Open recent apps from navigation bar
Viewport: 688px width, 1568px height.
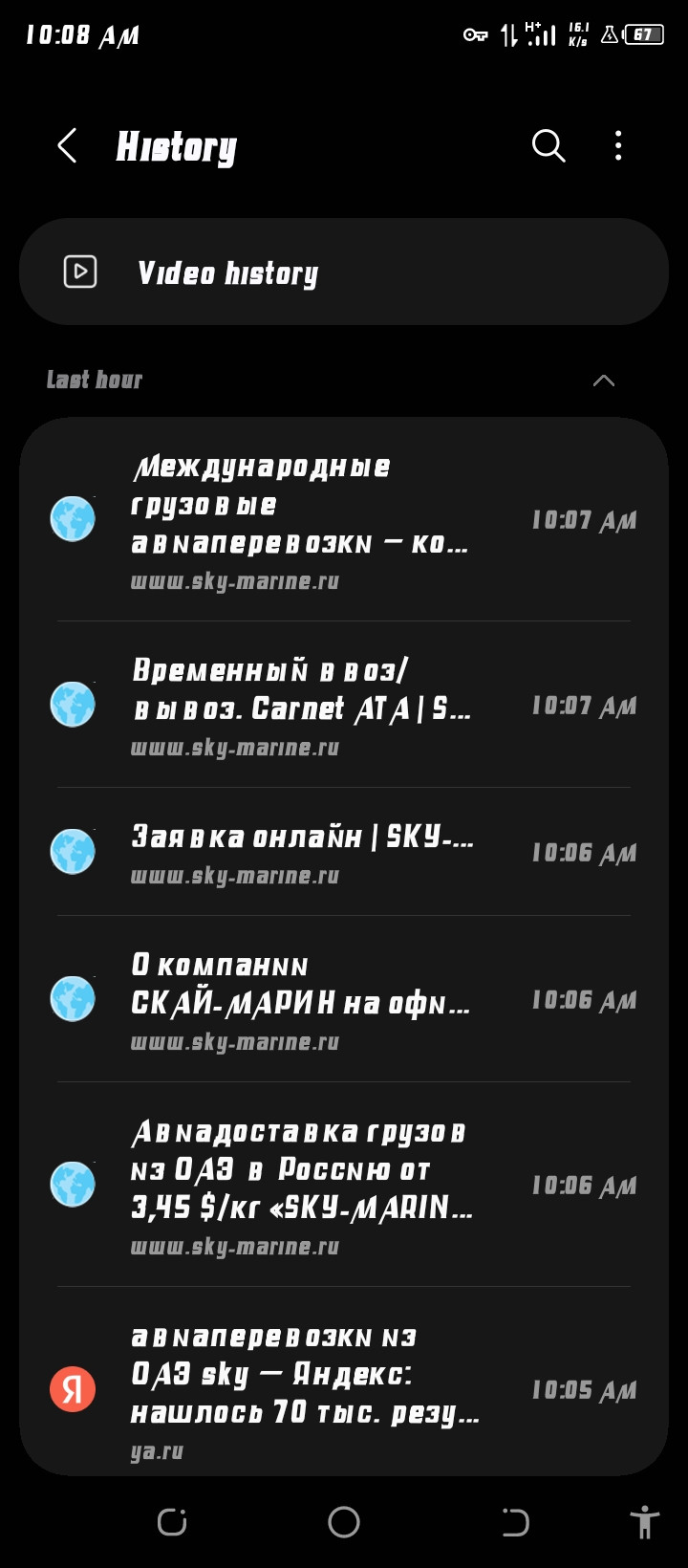tap(172, 1522)
